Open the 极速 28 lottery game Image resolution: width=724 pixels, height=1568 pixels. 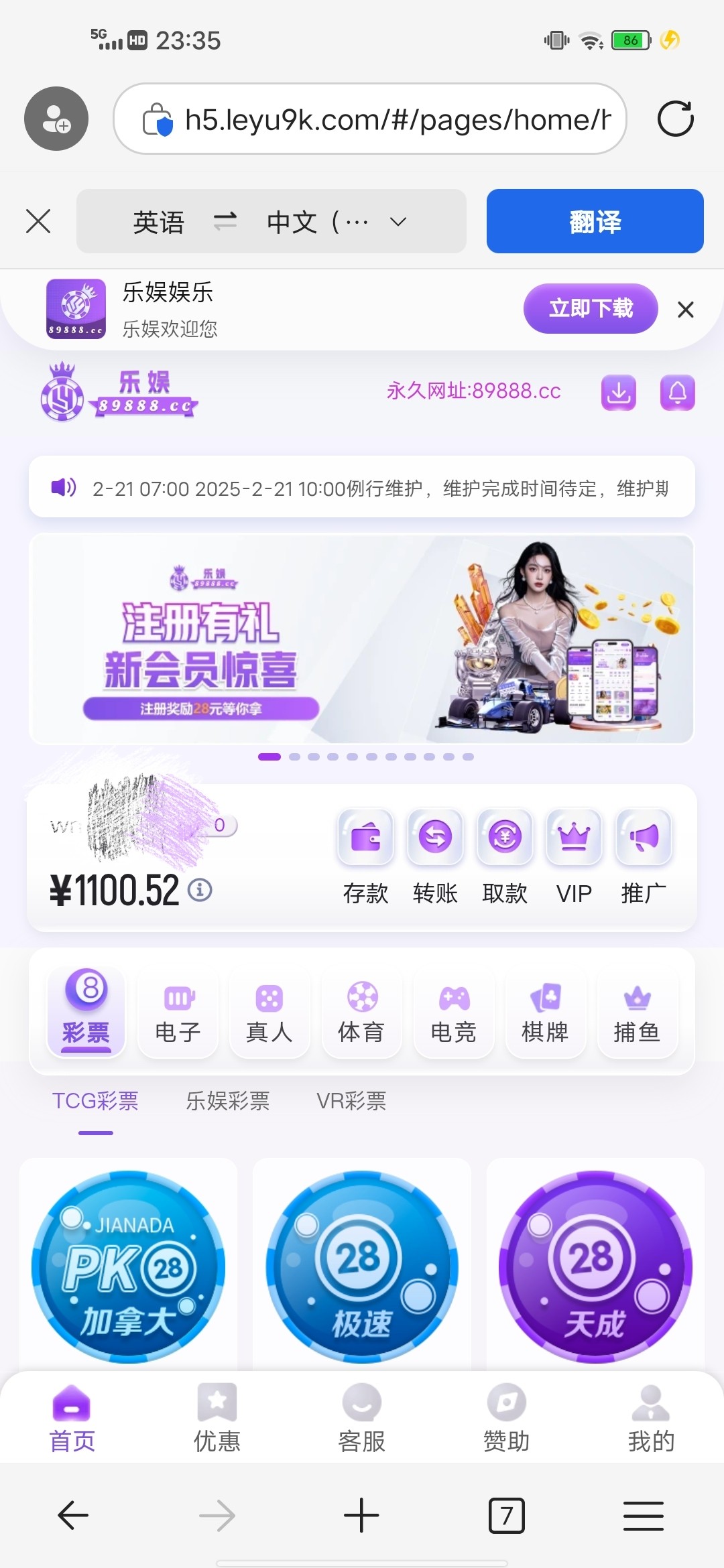pyautogui.click(x=362, y=1266)
